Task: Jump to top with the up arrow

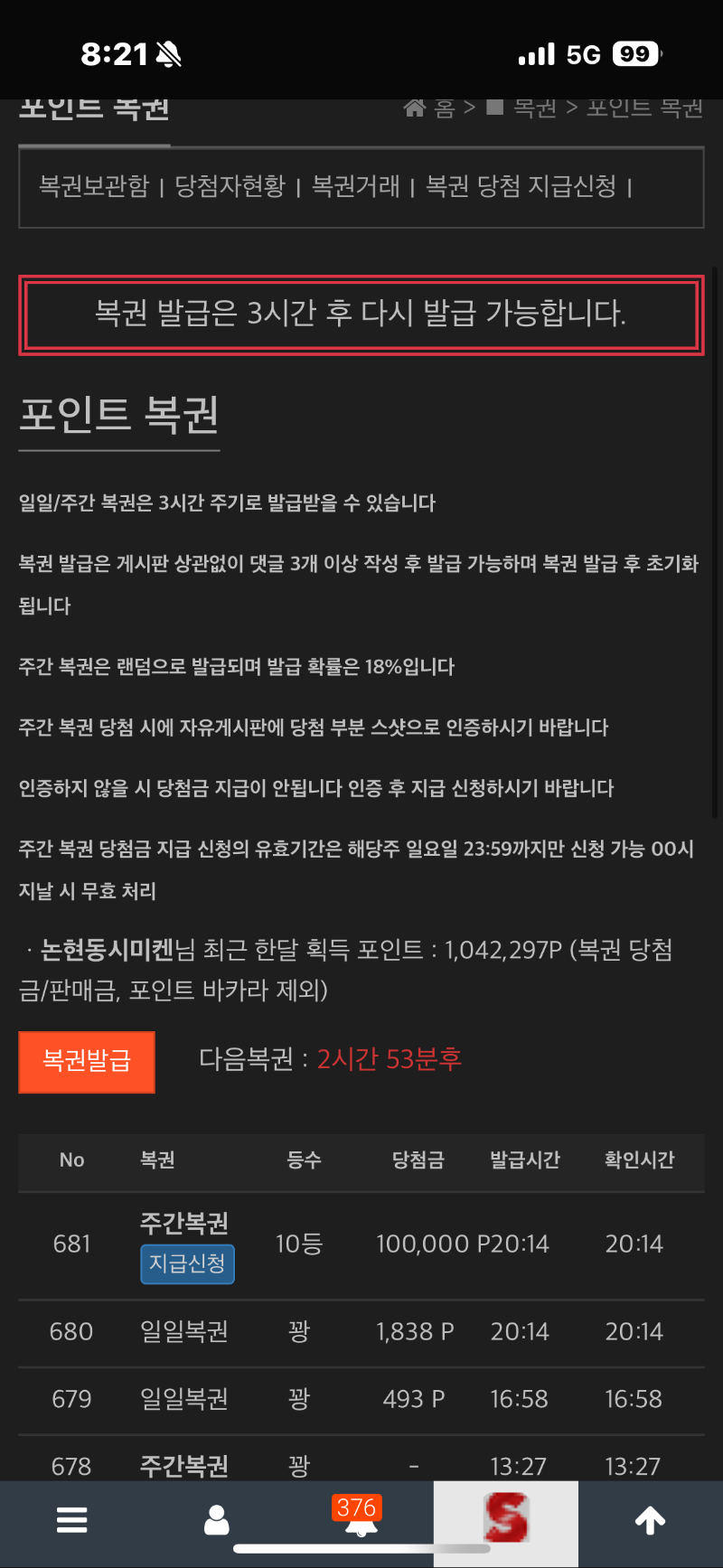Action: pos(651,1520)
